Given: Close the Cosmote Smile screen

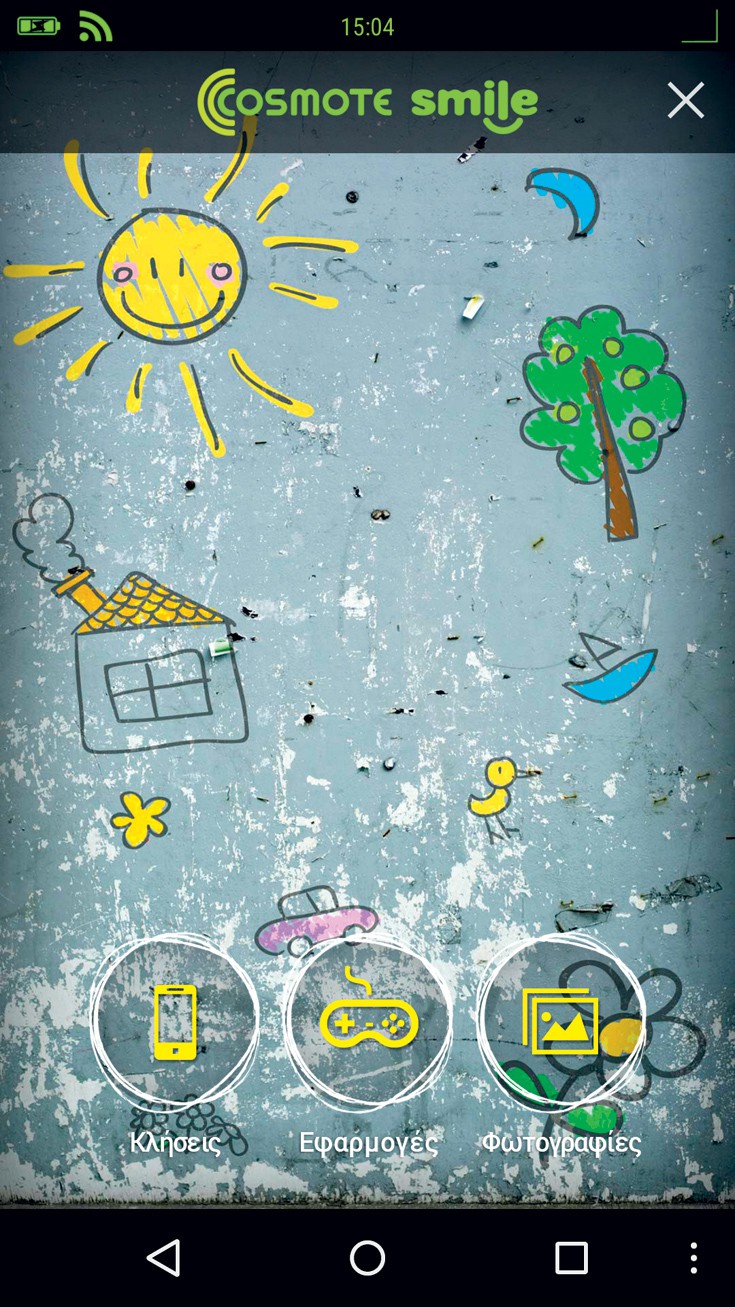Looking at the screenshot, I should [x=686, y=100].
